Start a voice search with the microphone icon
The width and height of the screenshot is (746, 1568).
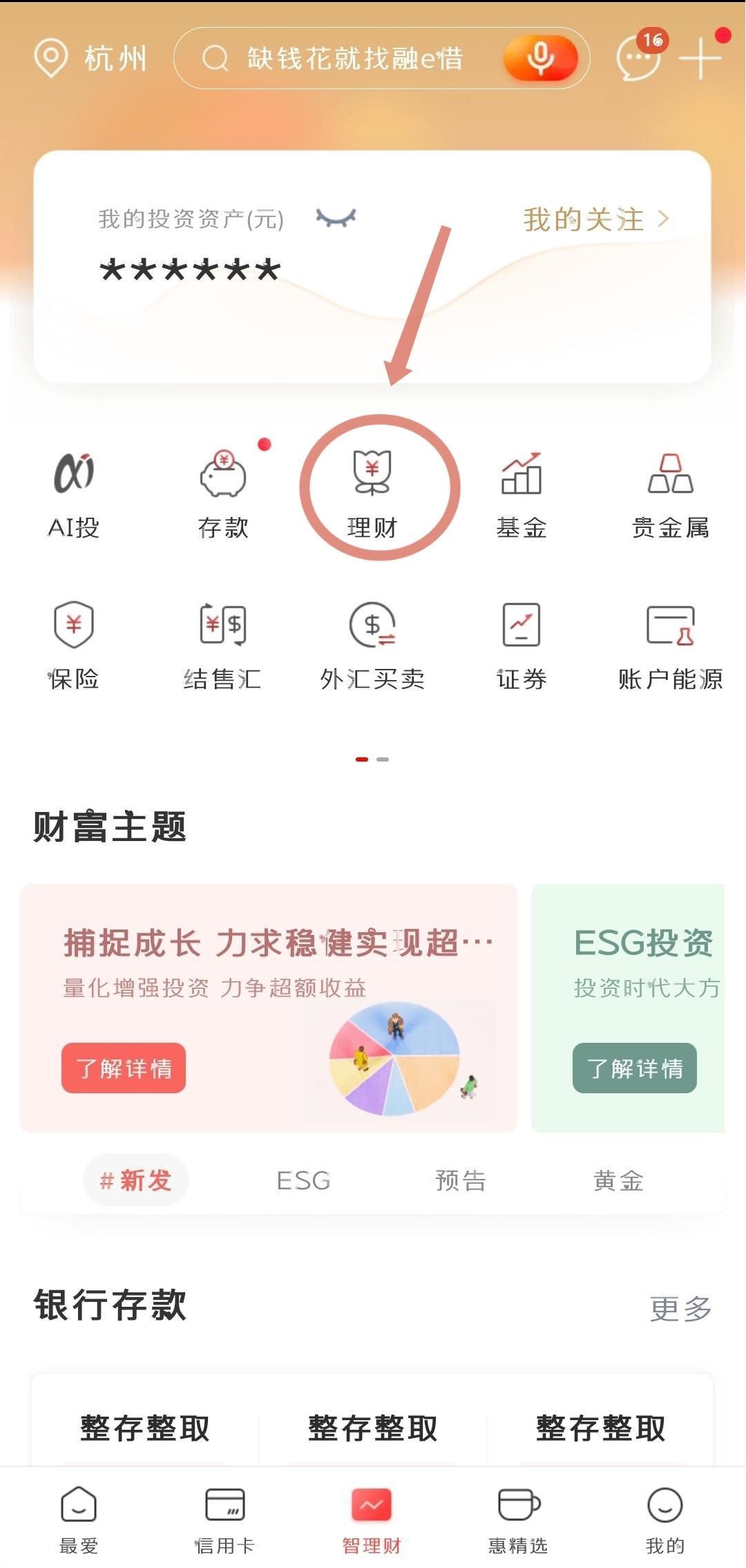[541, 58]
